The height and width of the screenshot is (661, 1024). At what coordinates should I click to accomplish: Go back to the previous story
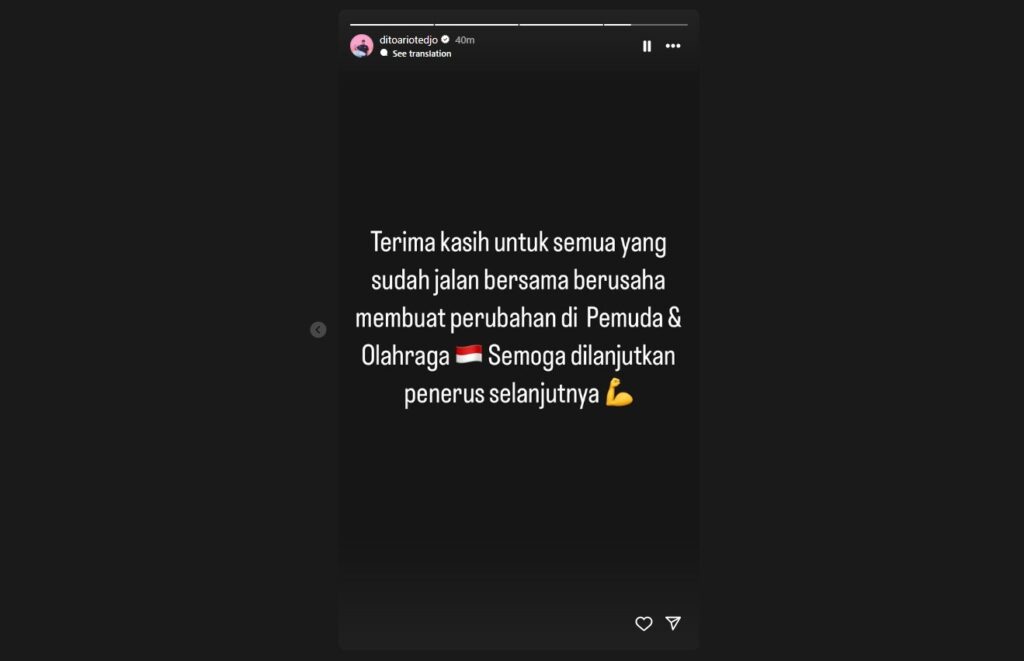pos(318,330)
